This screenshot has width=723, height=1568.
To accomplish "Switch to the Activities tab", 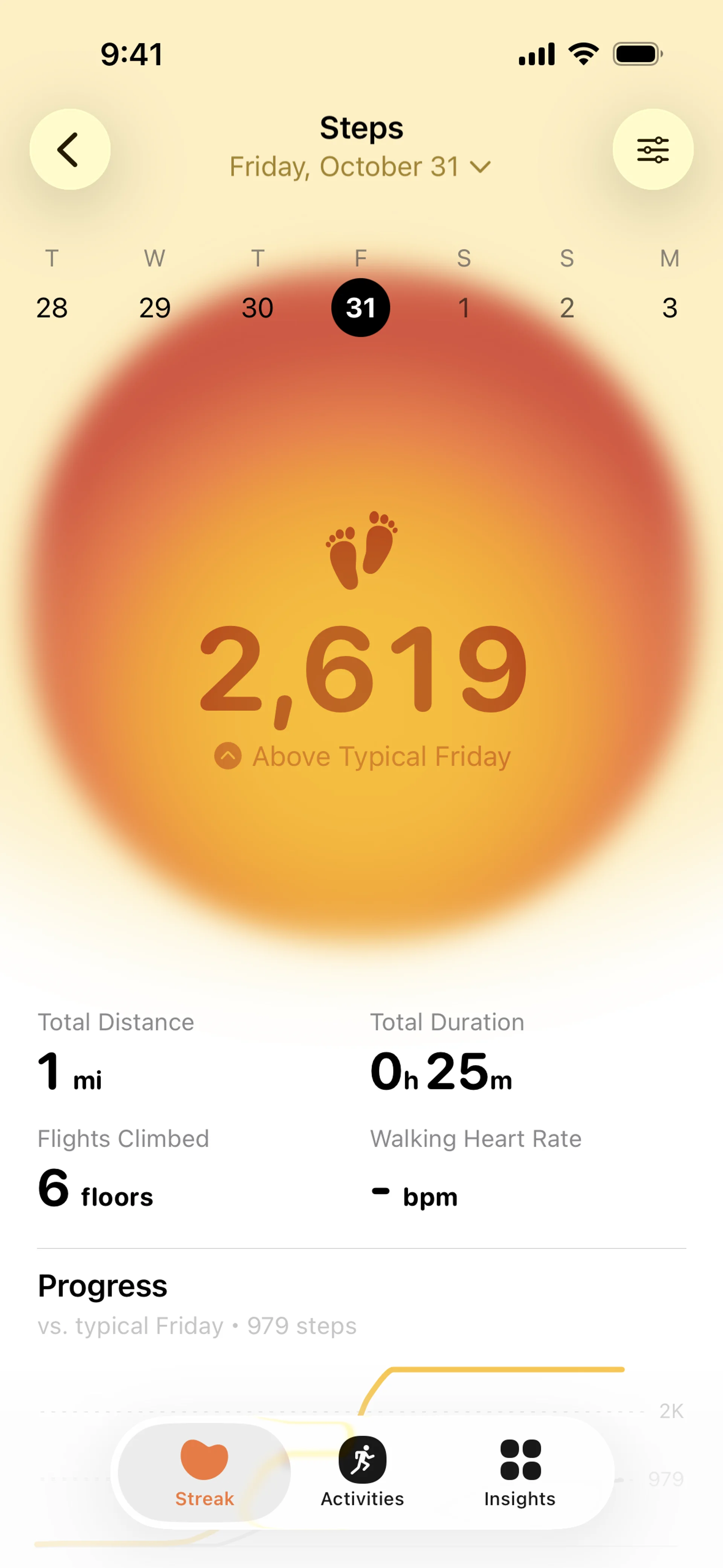I will (x=362, y=1472).
